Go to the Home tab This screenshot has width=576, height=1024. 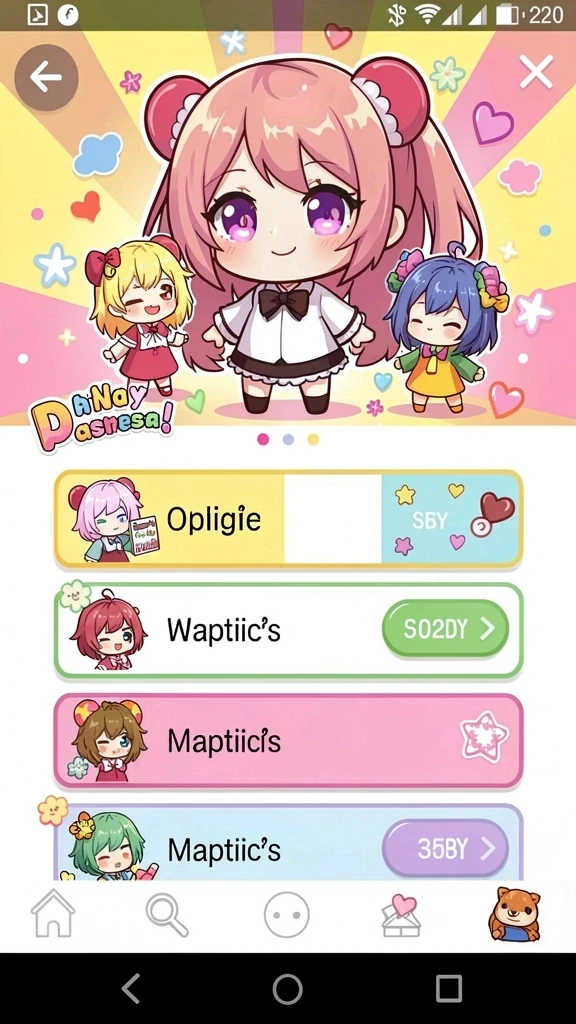point(53,914)
